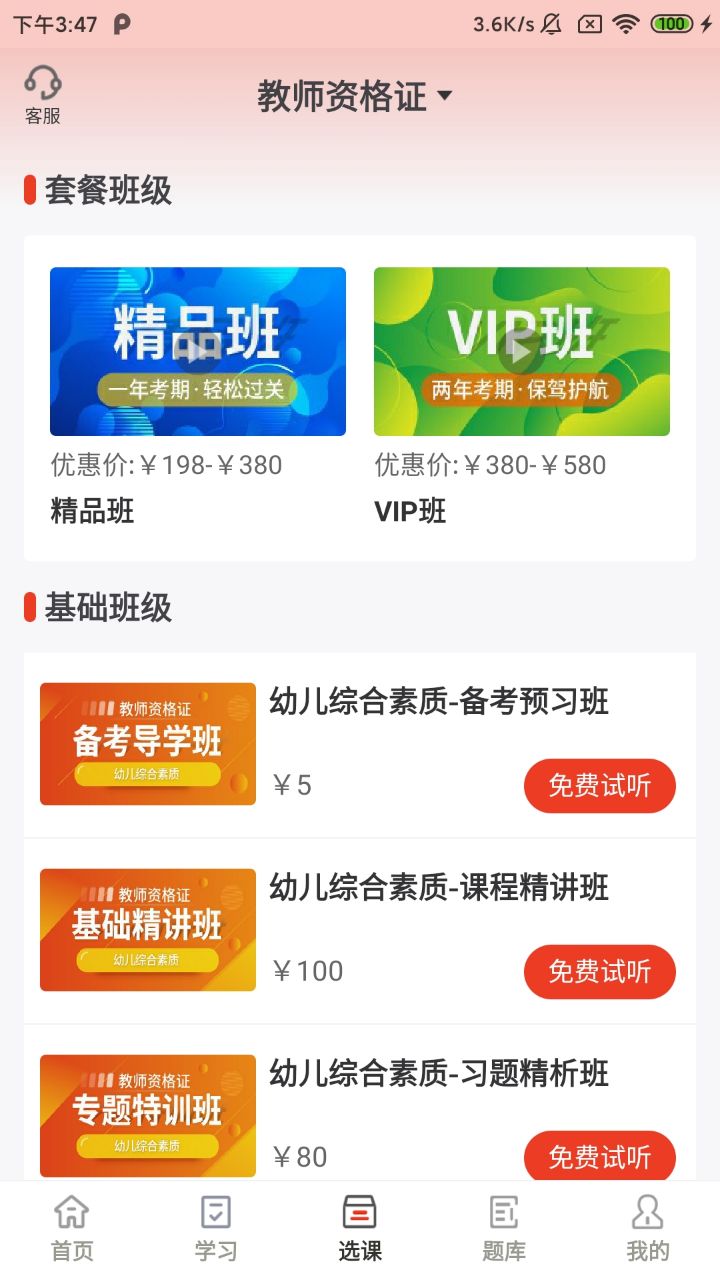Screen dimensions: 720x1280
Task: Go to the 首页 tab
Action: tap(72, 1228)
